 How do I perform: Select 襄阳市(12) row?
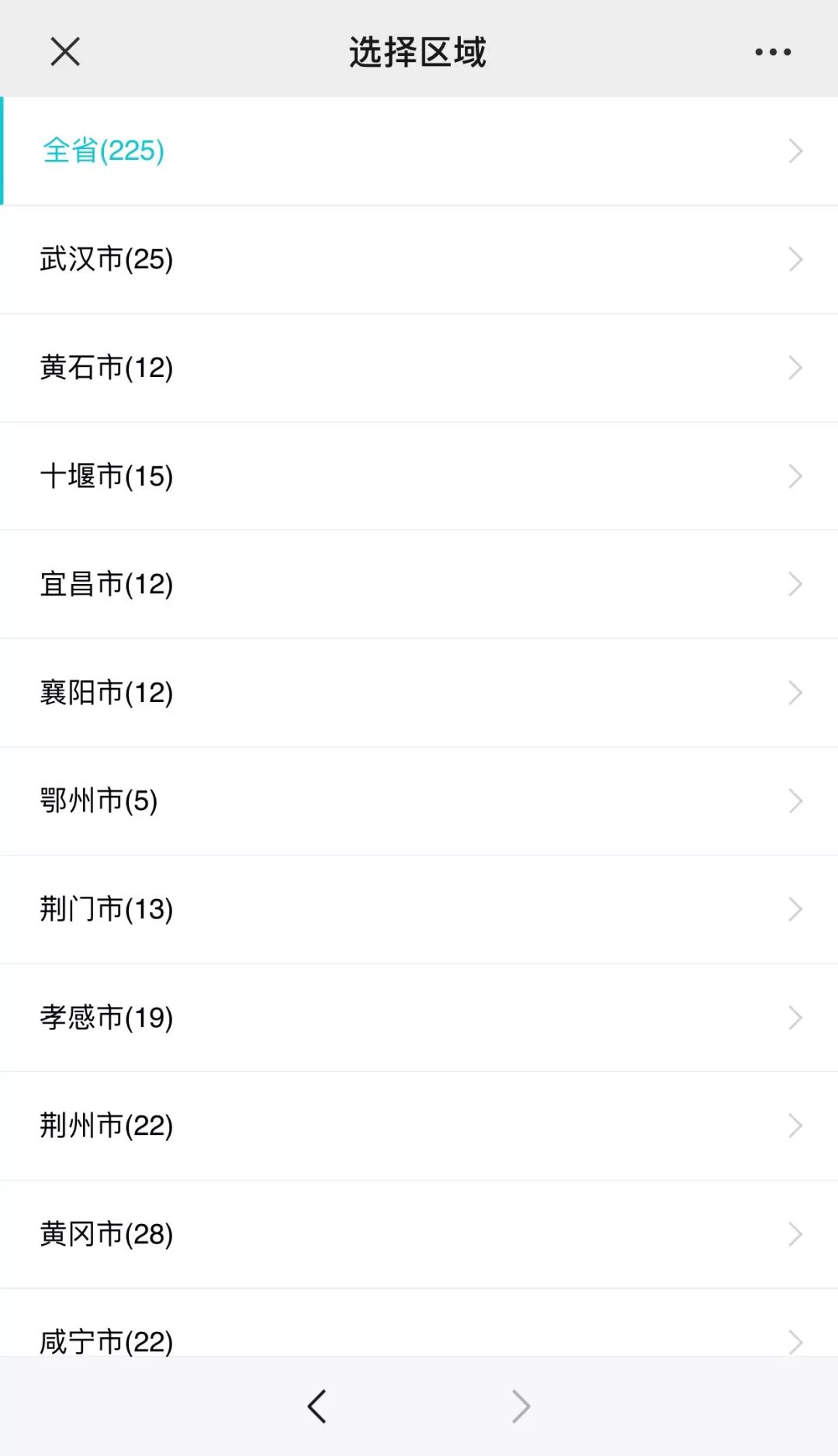[x=419, y=693]
